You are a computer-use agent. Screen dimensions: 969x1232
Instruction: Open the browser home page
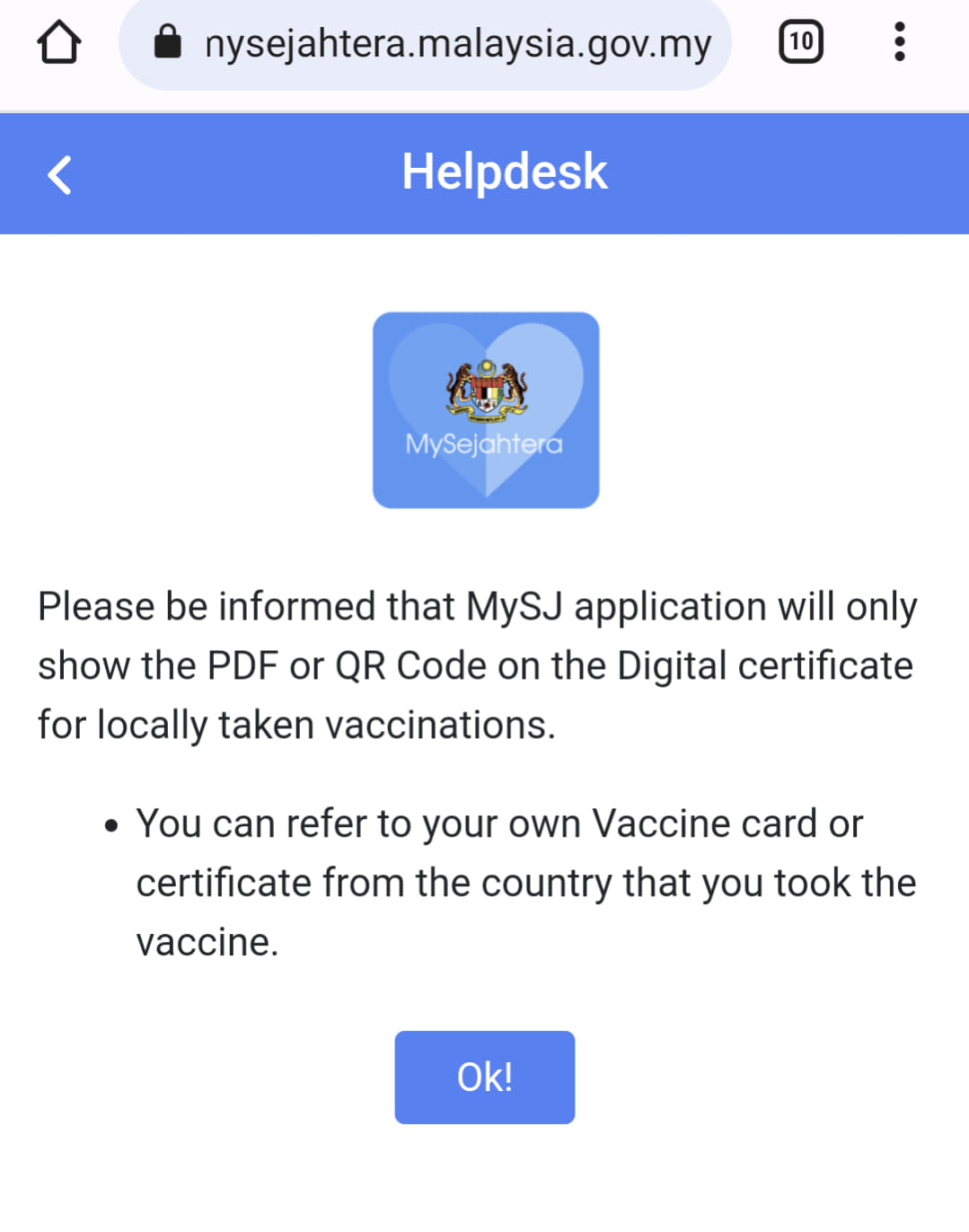[59, 42]
